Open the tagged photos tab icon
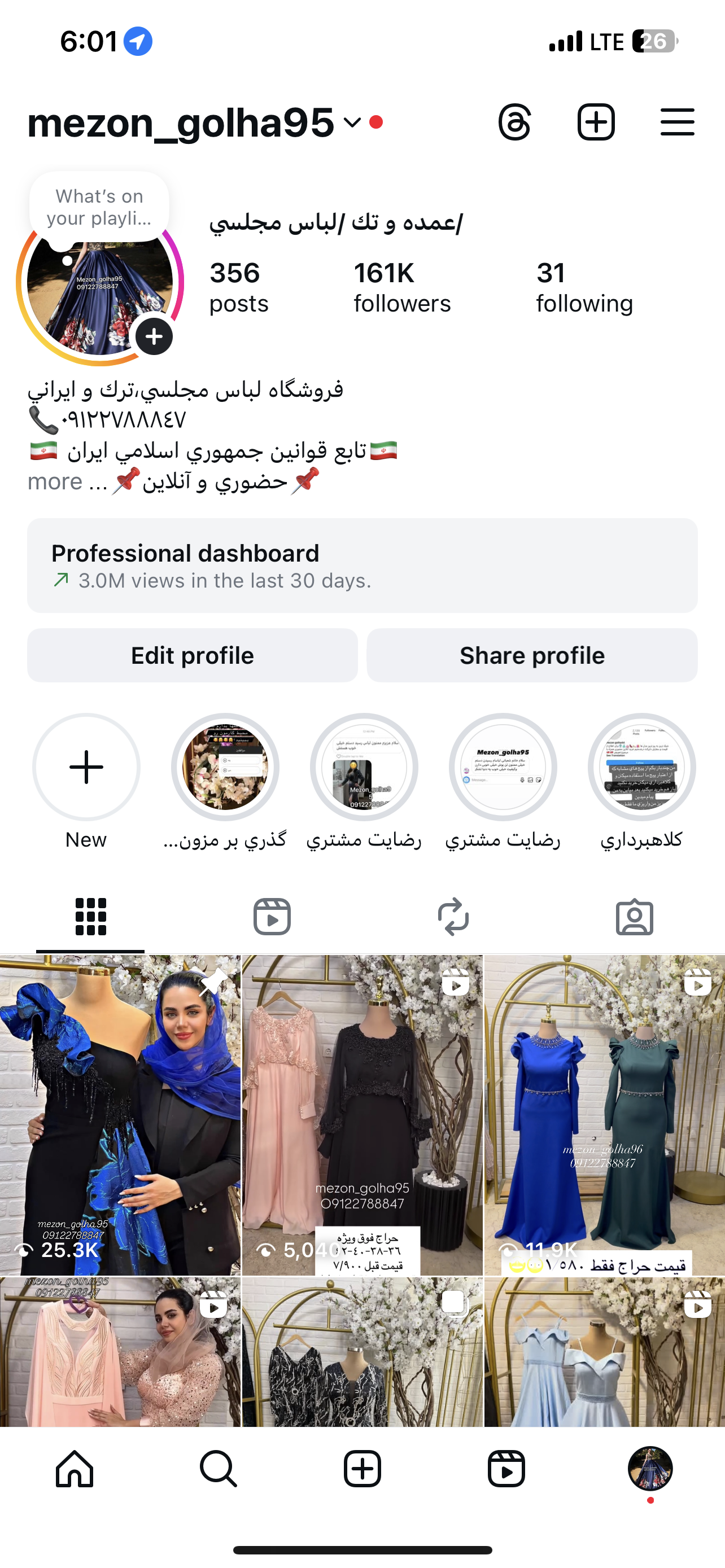Image resolution: width=725 pixels, height=1568 pixels. [635, 918]
